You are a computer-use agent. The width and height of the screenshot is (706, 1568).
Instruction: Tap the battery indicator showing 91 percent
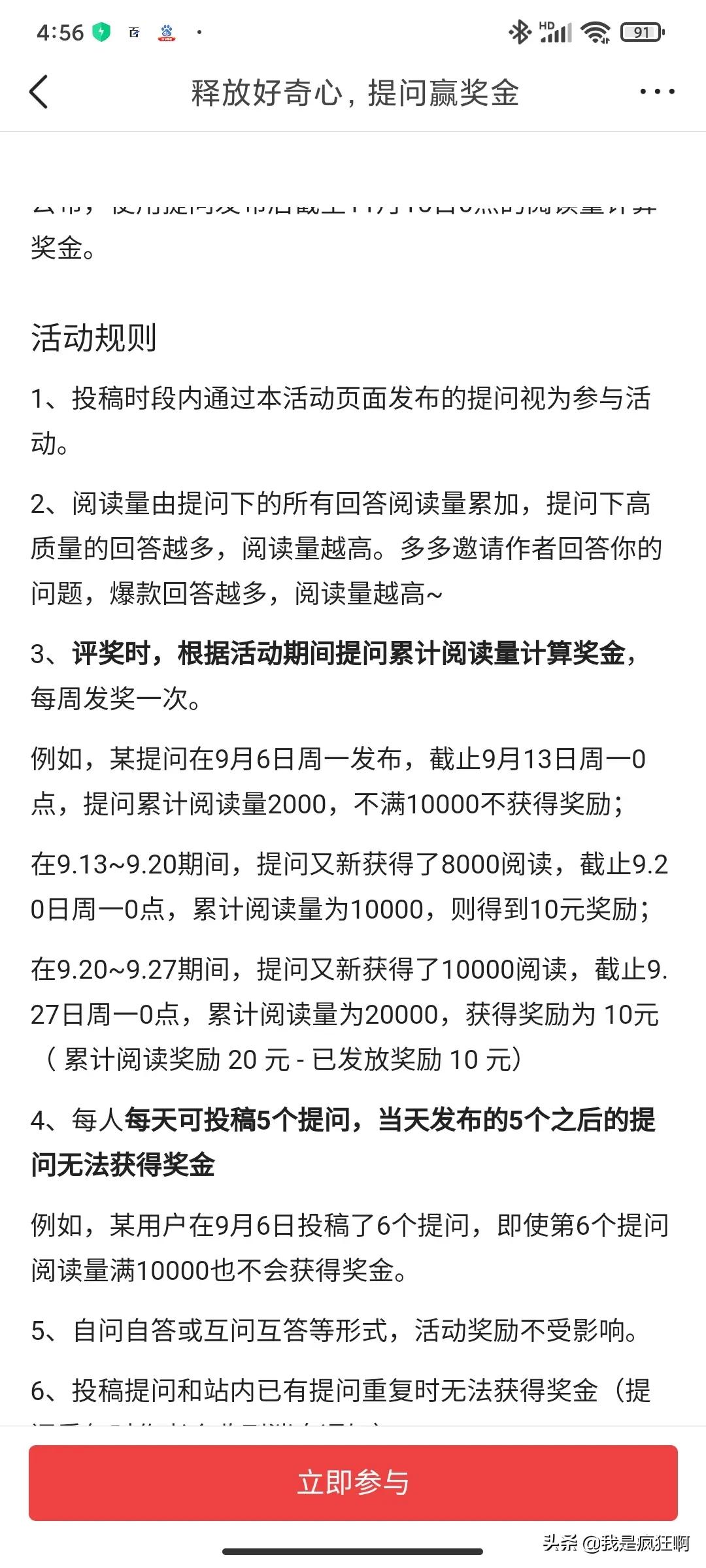[x=637, y=31]
